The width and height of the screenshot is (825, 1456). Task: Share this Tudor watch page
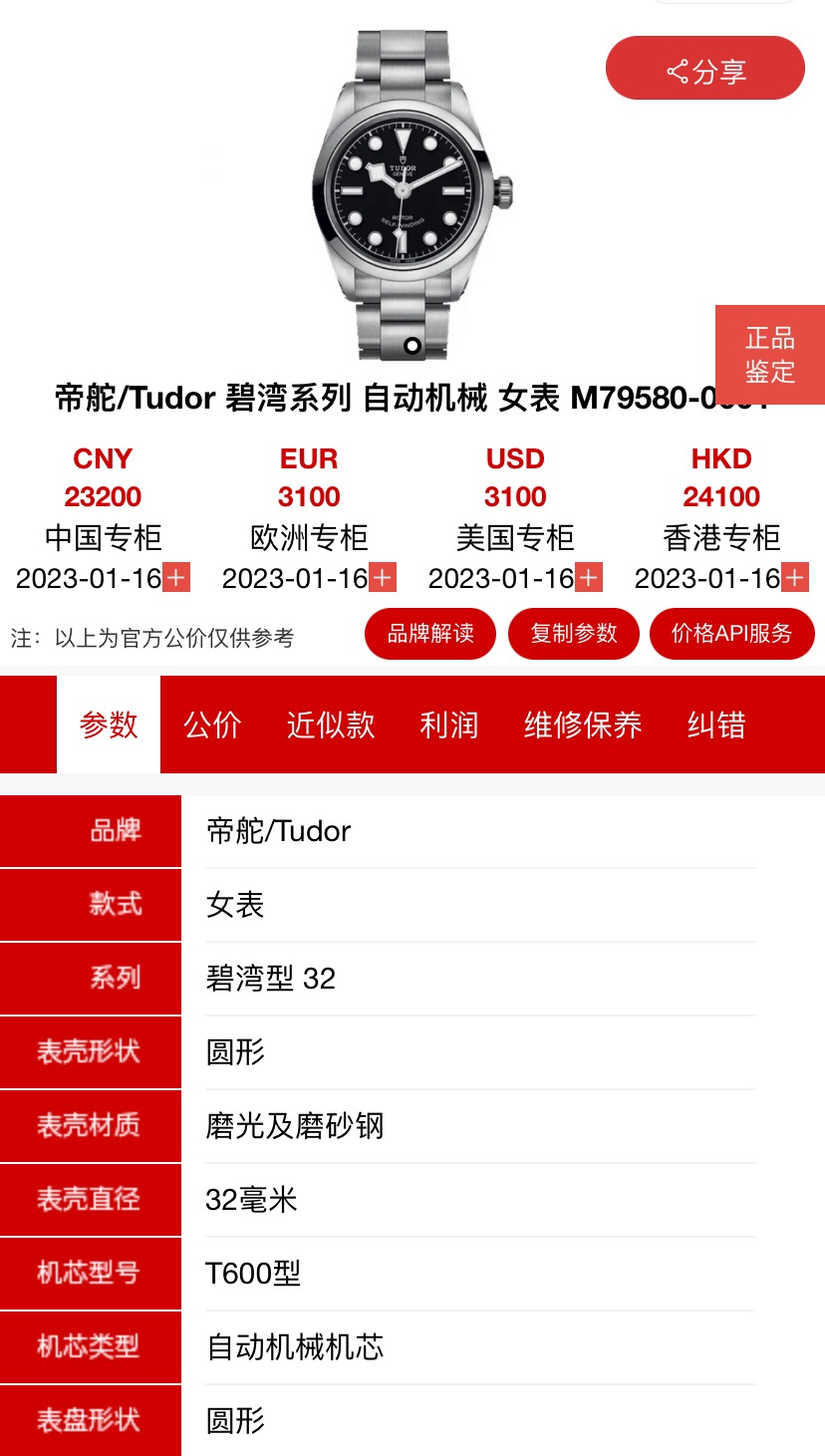tap(704, 69)
